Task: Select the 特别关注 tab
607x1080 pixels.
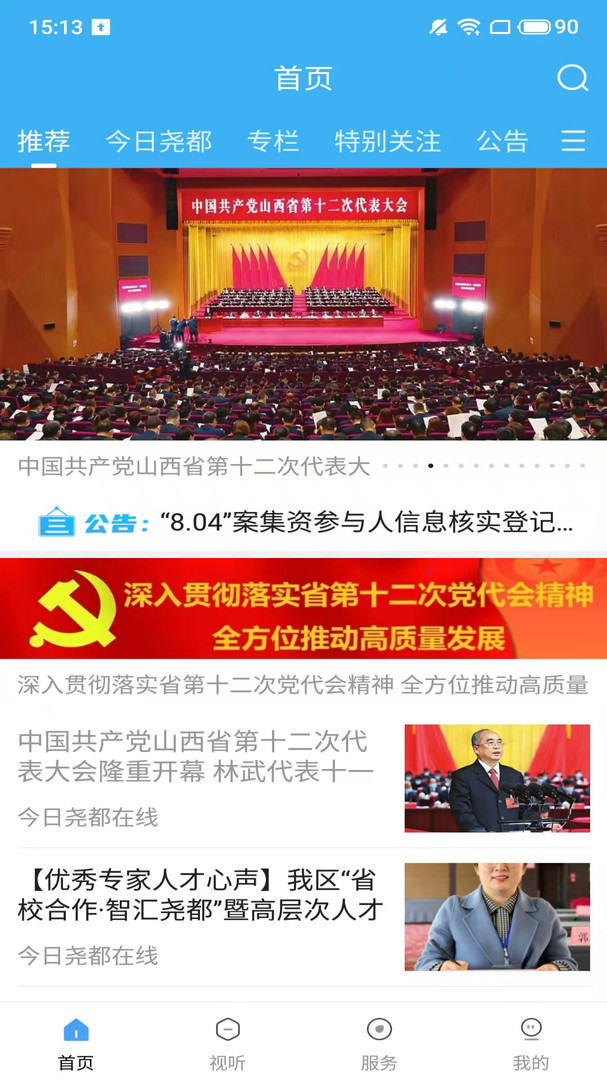Action: 388,141
